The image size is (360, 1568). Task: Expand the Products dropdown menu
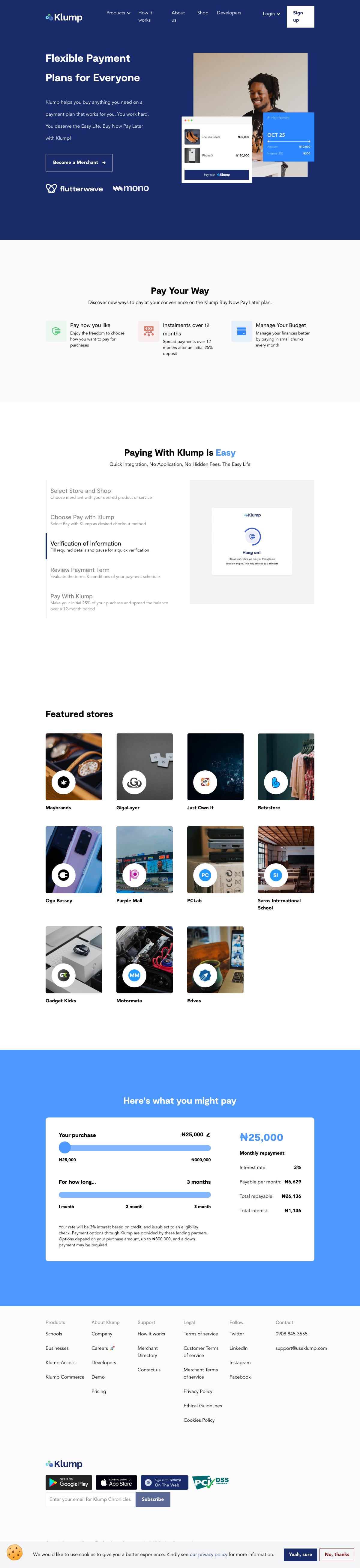click(118, 13)
